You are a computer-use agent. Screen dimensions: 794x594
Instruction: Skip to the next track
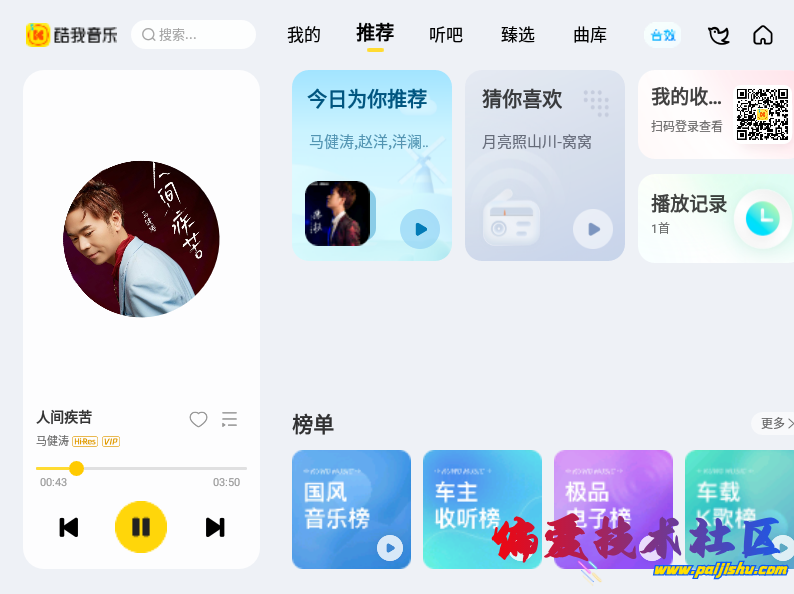(x=214, y=527)
